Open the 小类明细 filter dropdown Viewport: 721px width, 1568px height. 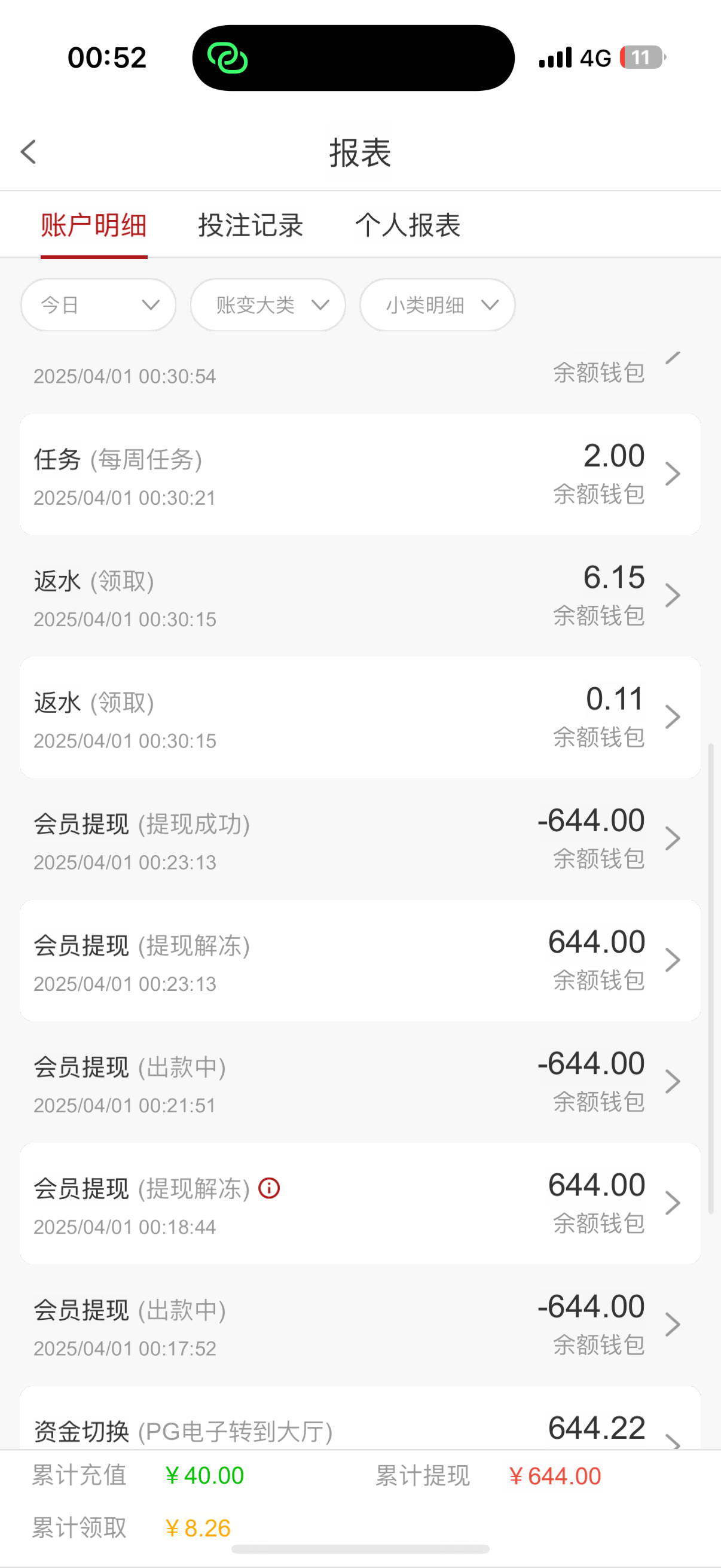coord(437,305)
